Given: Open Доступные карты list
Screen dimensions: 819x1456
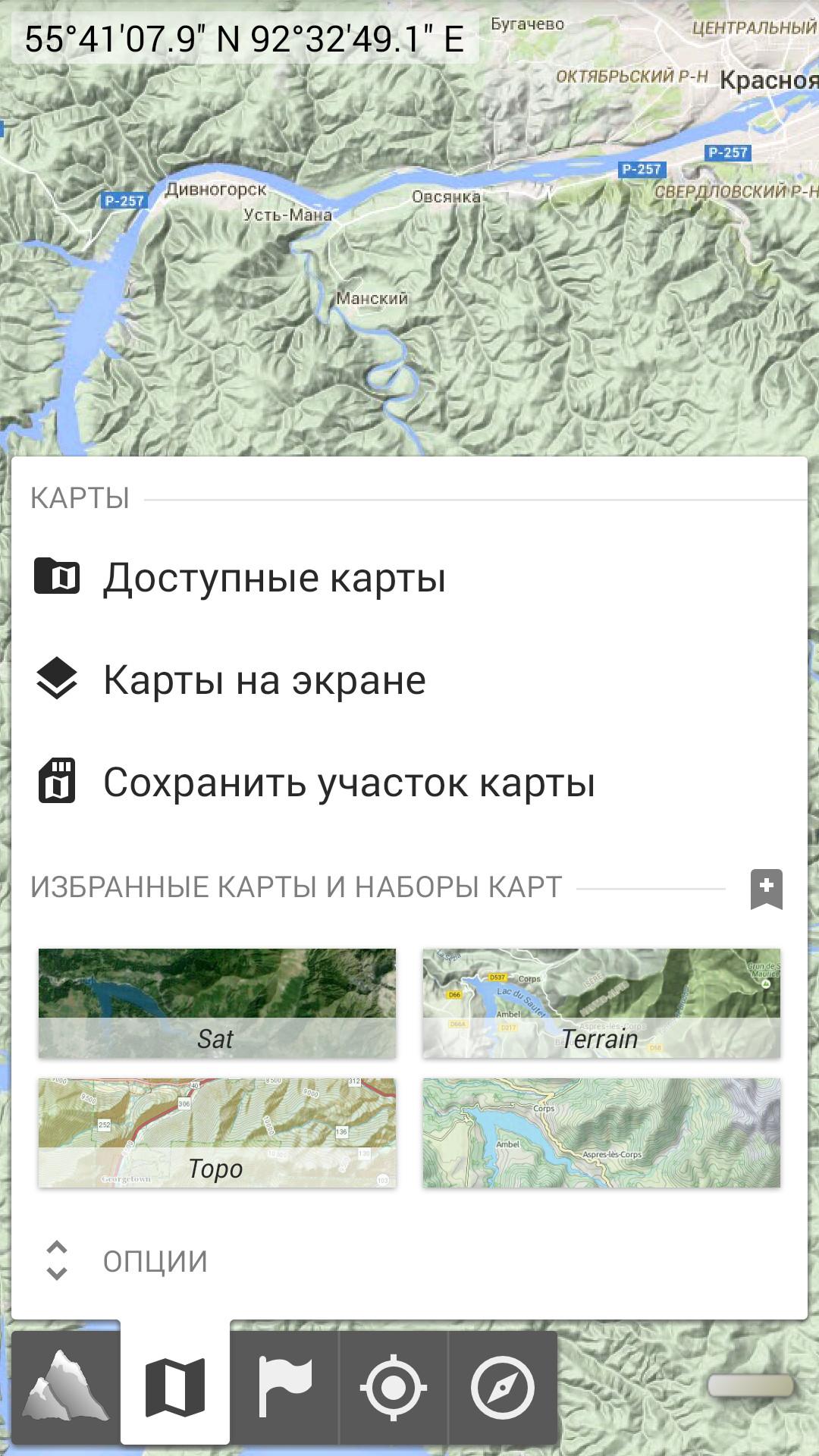Looking at the screenshot, I should coord(273,578).
